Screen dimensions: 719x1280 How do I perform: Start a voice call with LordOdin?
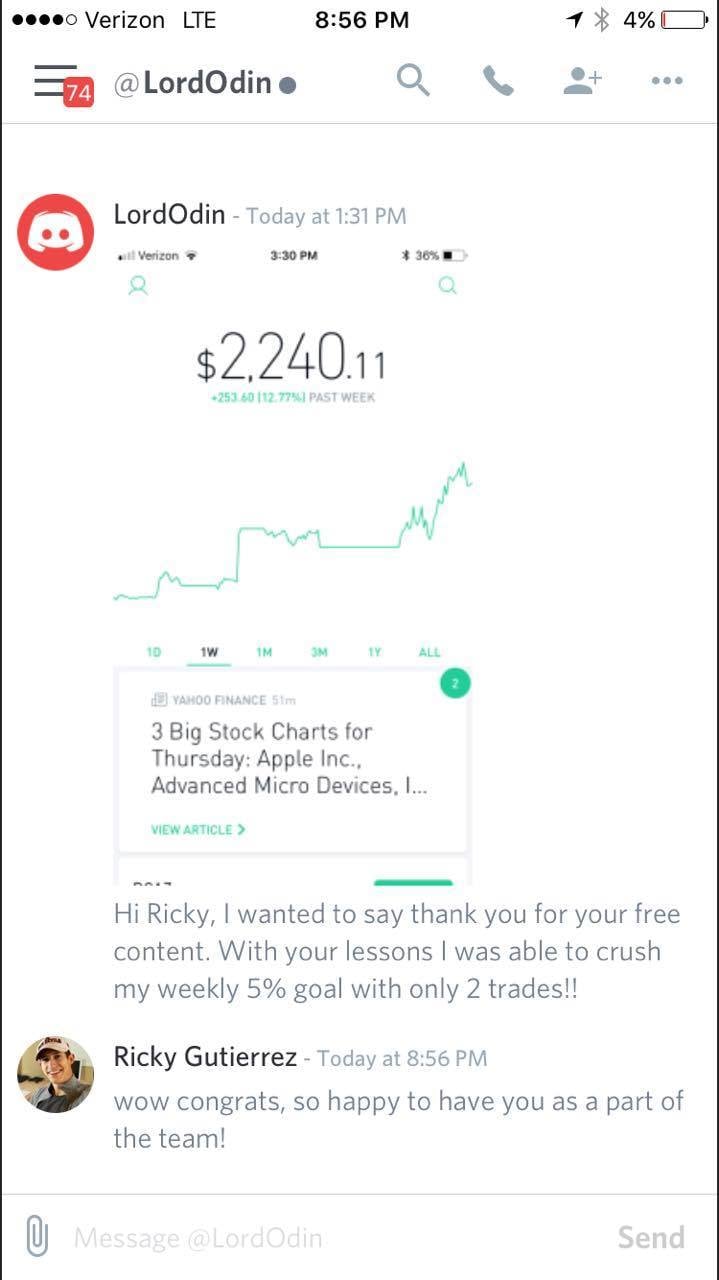point(497,81)
